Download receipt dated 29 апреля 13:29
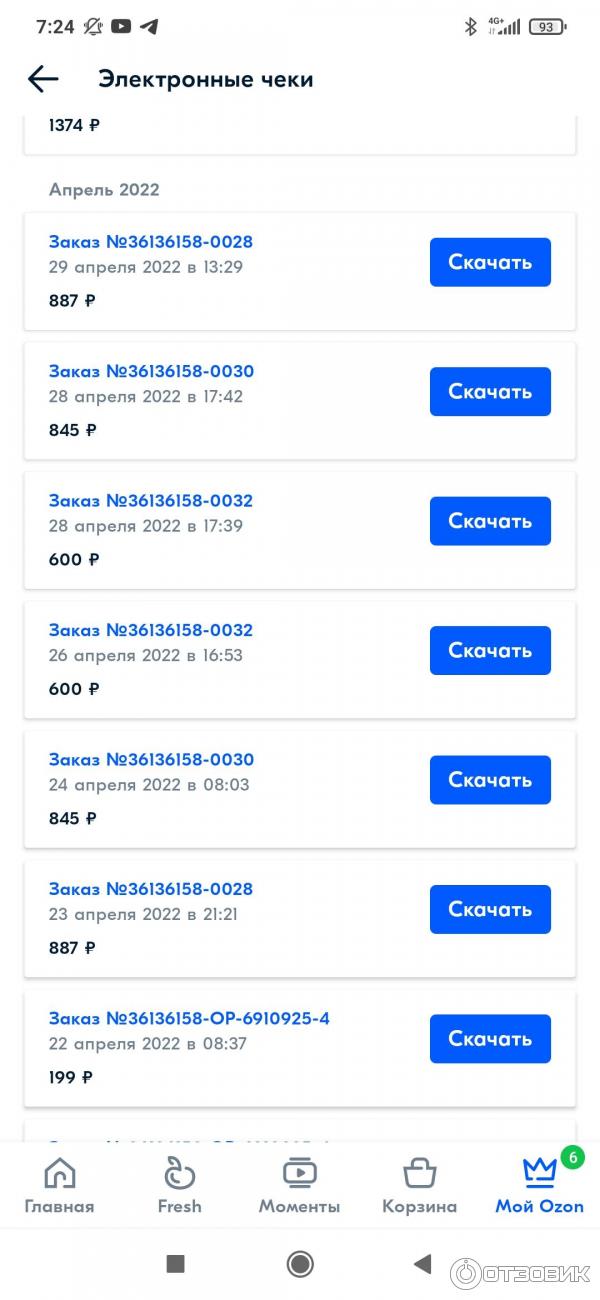The width and height of the screenshot is (600, 1300). [490, 262]
